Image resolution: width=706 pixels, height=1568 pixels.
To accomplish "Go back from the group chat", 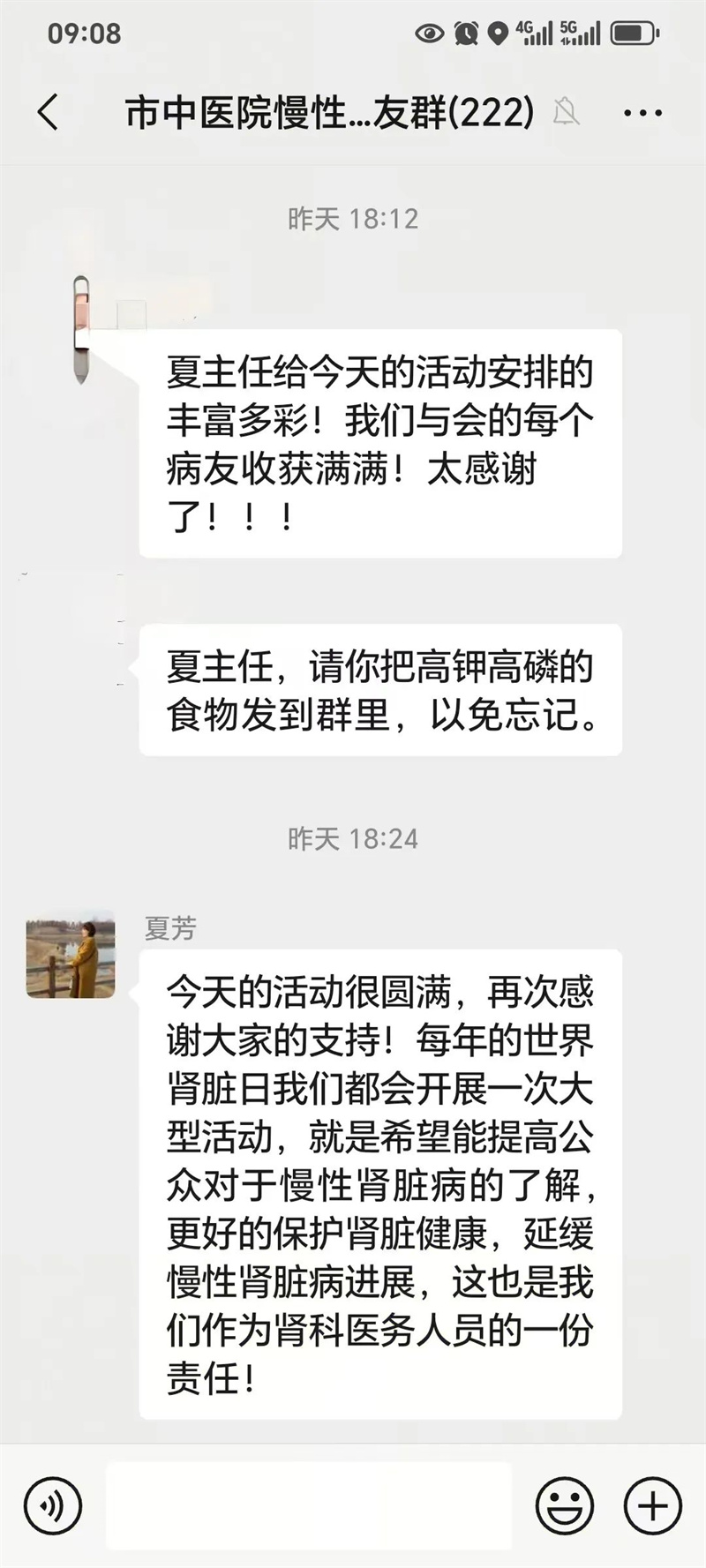I will pyautogui.click(x=49, y=113).
